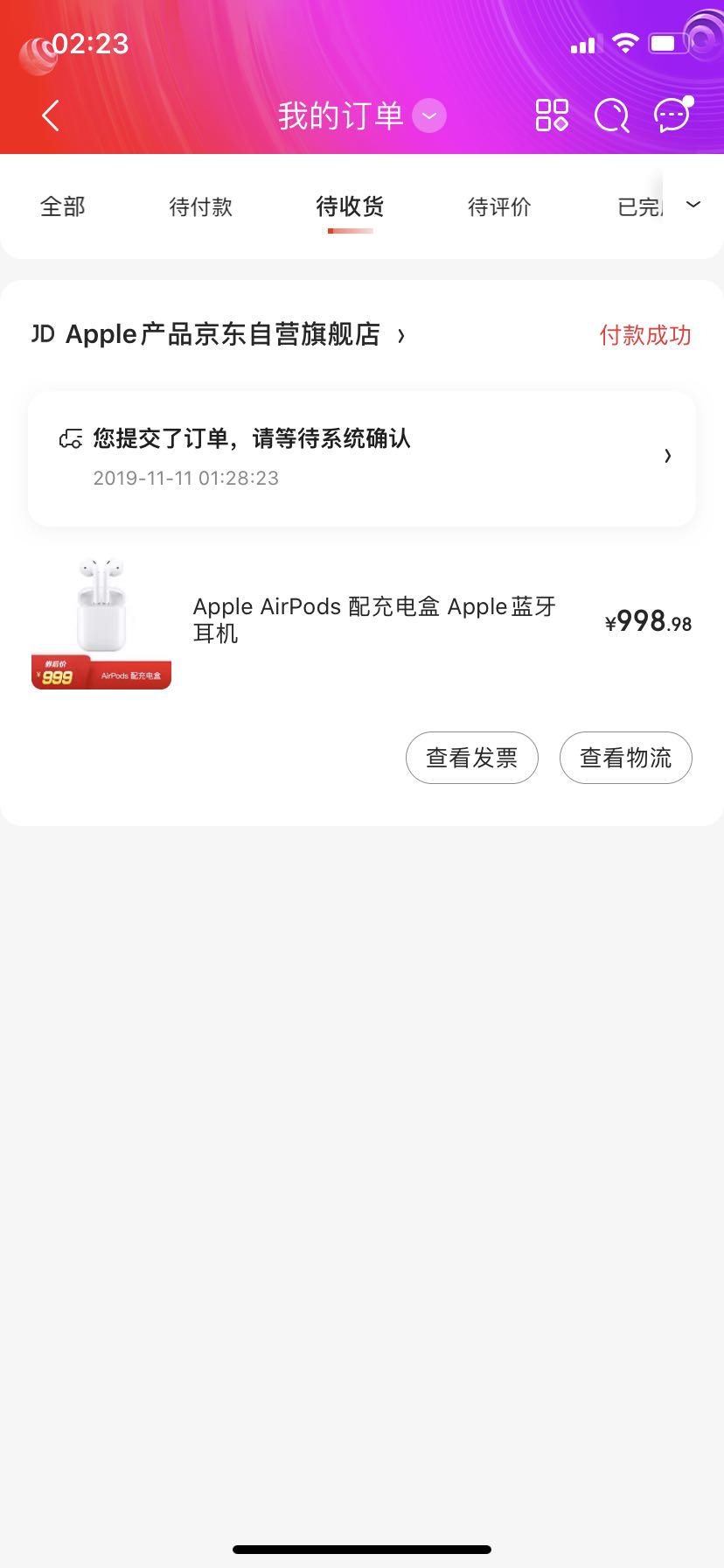The width and height of the screenshot is (724, 1568).
Task: Open the grid shortcuts icon
Action: pos(552,115)
